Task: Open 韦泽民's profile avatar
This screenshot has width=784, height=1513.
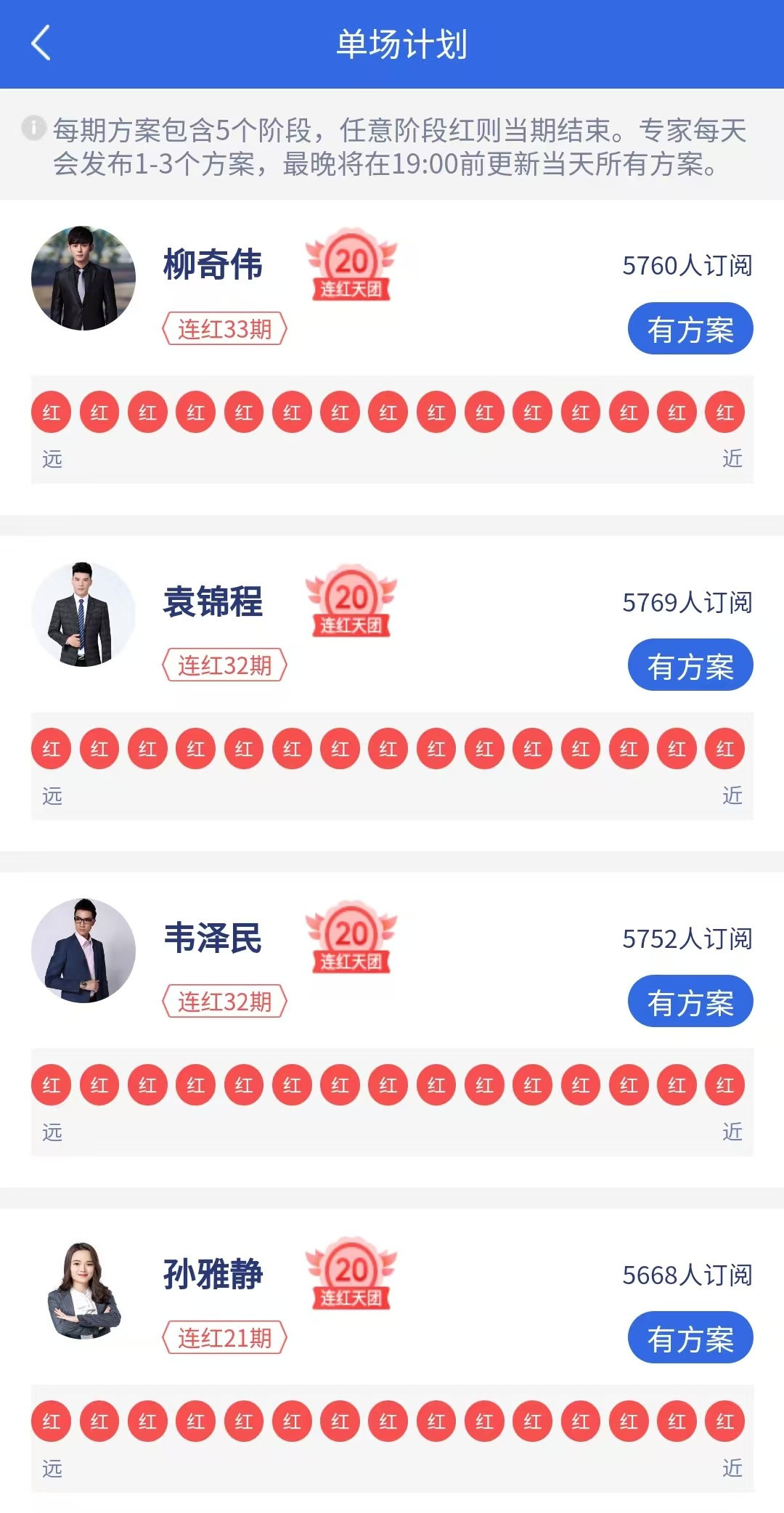Action: [x=83, y=951]
